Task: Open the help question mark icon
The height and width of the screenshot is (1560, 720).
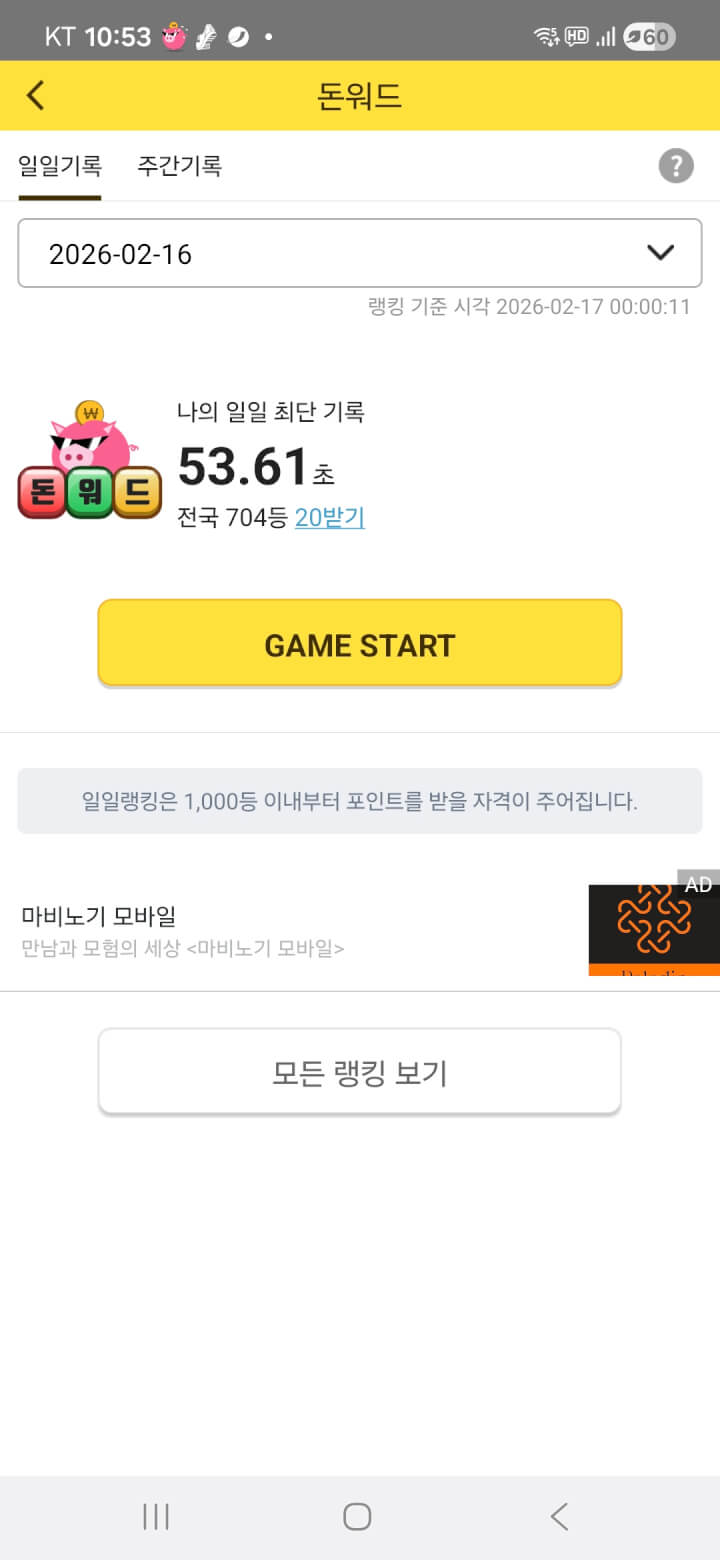Action: click(x=676, y=166)
